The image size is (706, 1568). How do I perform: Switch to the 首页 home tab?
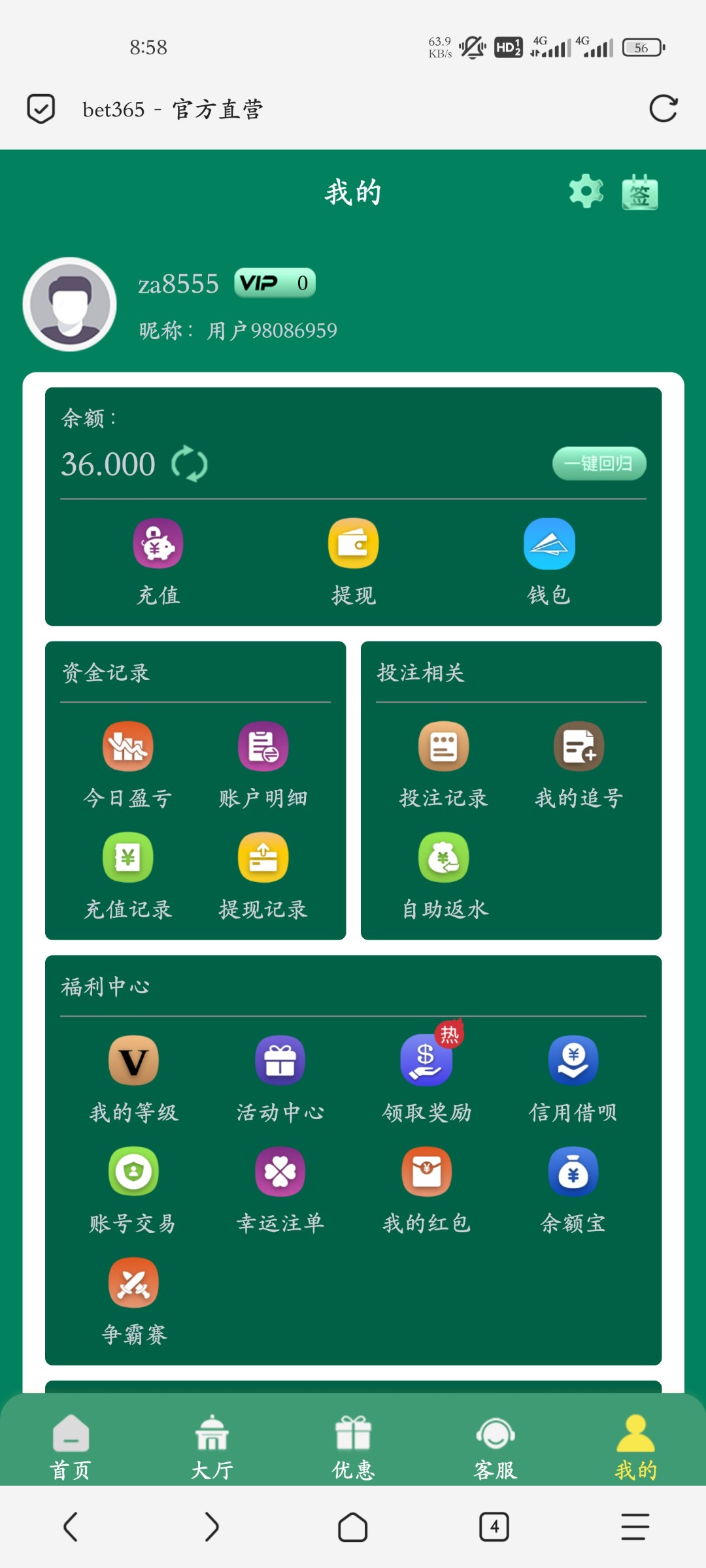[71, 1446]
